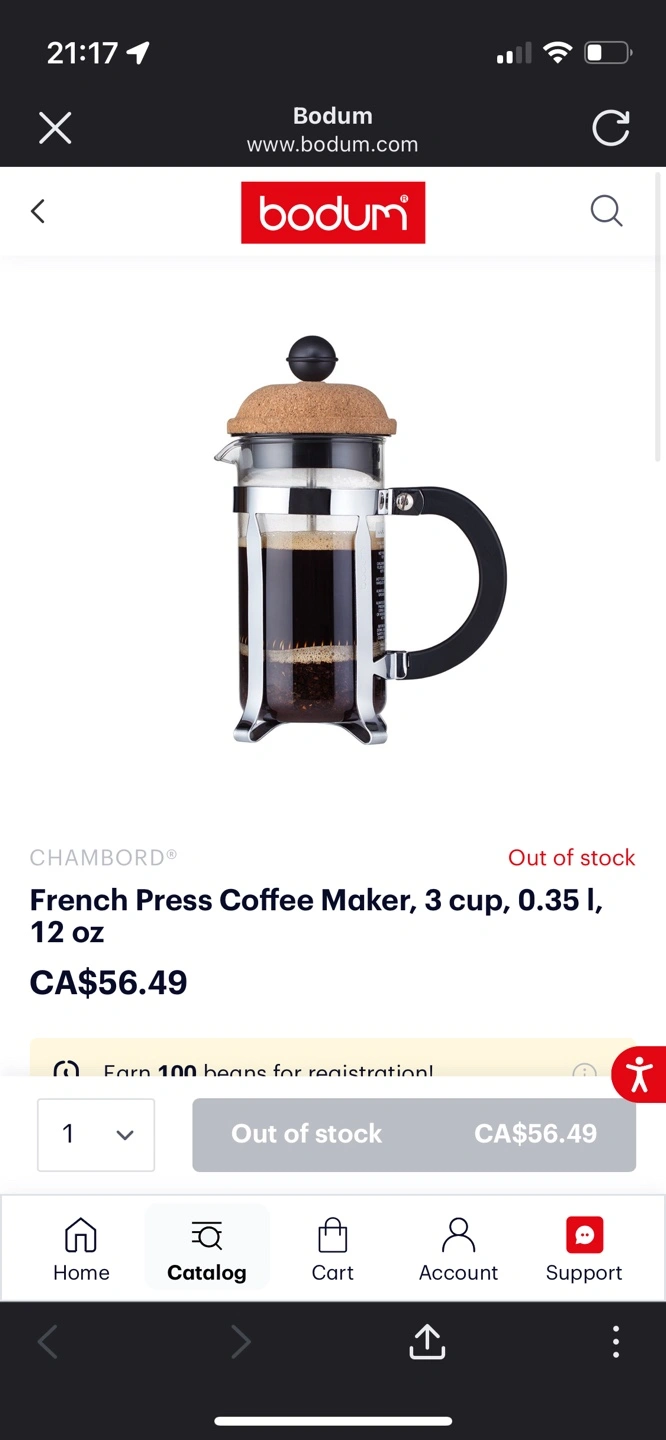Close the in-app browser
The width and height of the screenshot is (666, 1440).
(55, 128)
